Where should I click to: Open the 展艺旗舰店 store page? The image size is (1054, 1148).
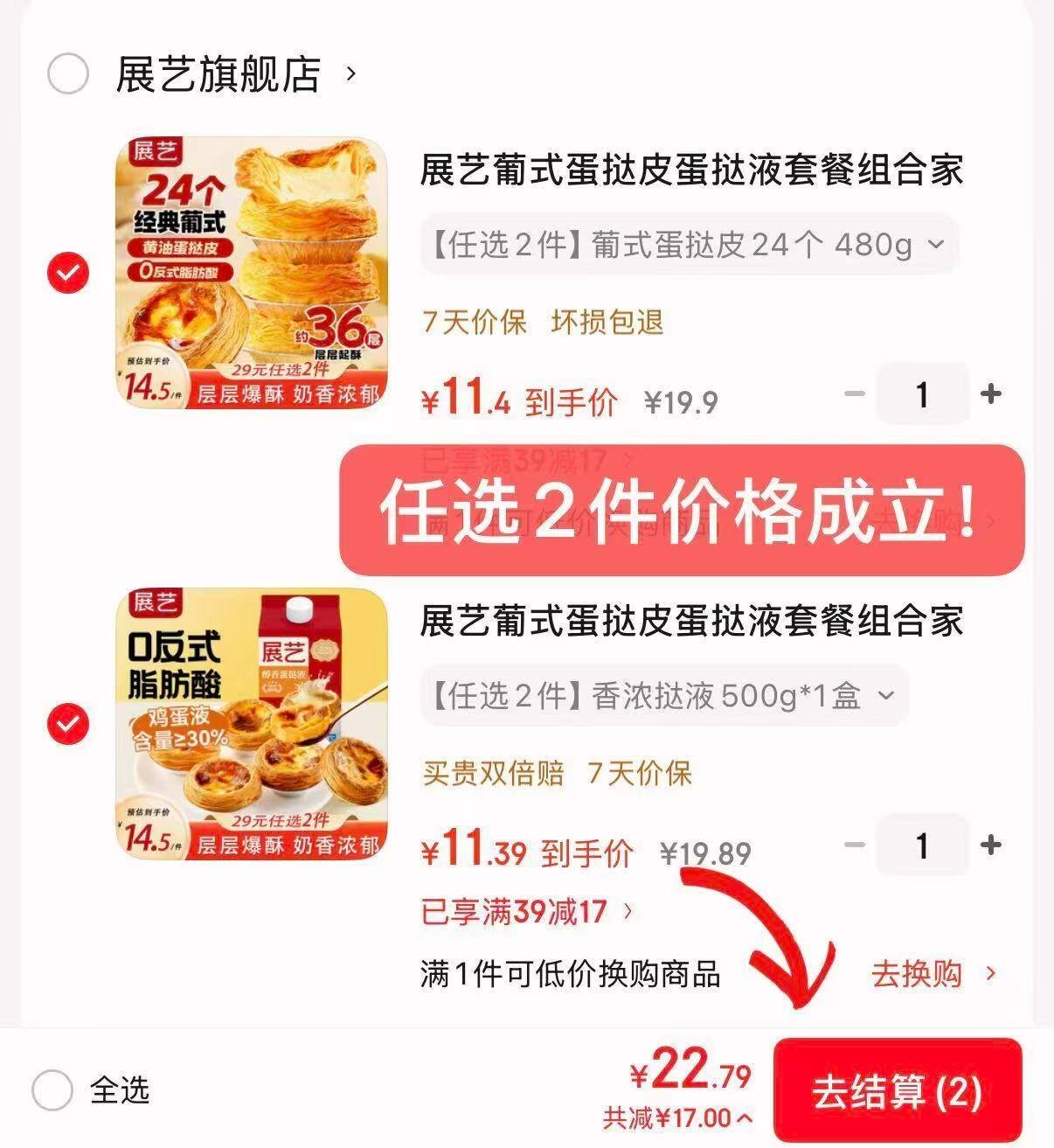pyautogui.click(x=218, y=74)
